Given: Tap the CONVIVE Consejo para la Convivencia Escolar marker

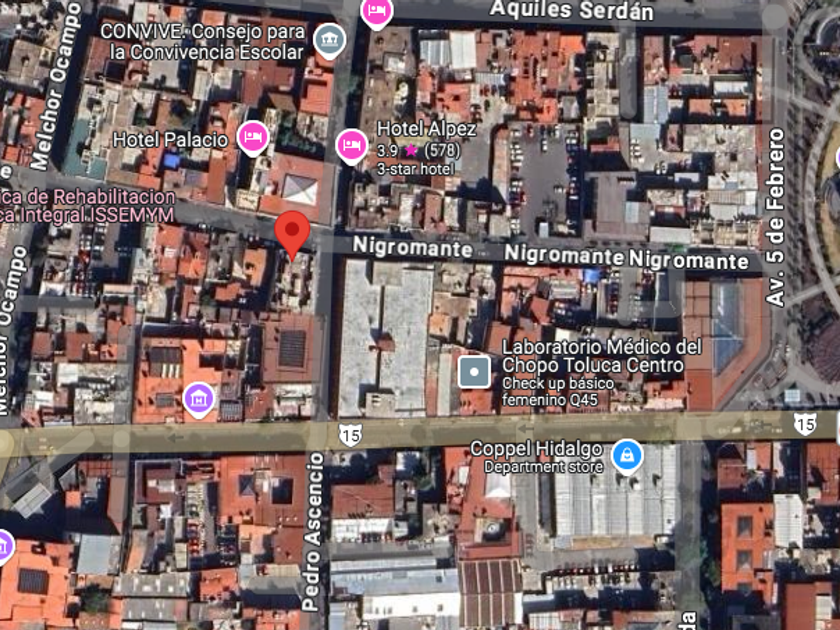Looking at the screenshot, I should [x=329, y=40].
